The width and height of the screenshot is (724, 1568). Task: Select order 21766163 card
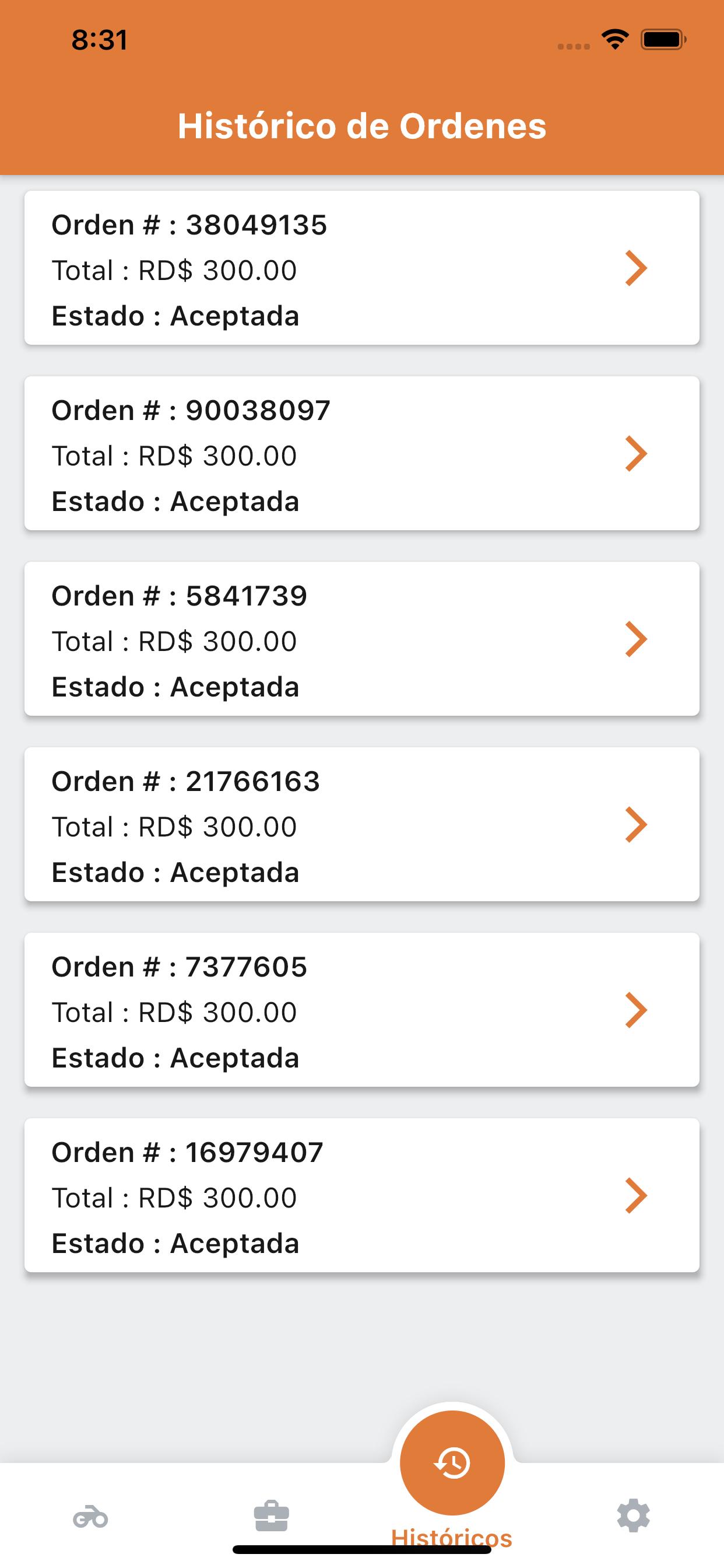(361, 824)
